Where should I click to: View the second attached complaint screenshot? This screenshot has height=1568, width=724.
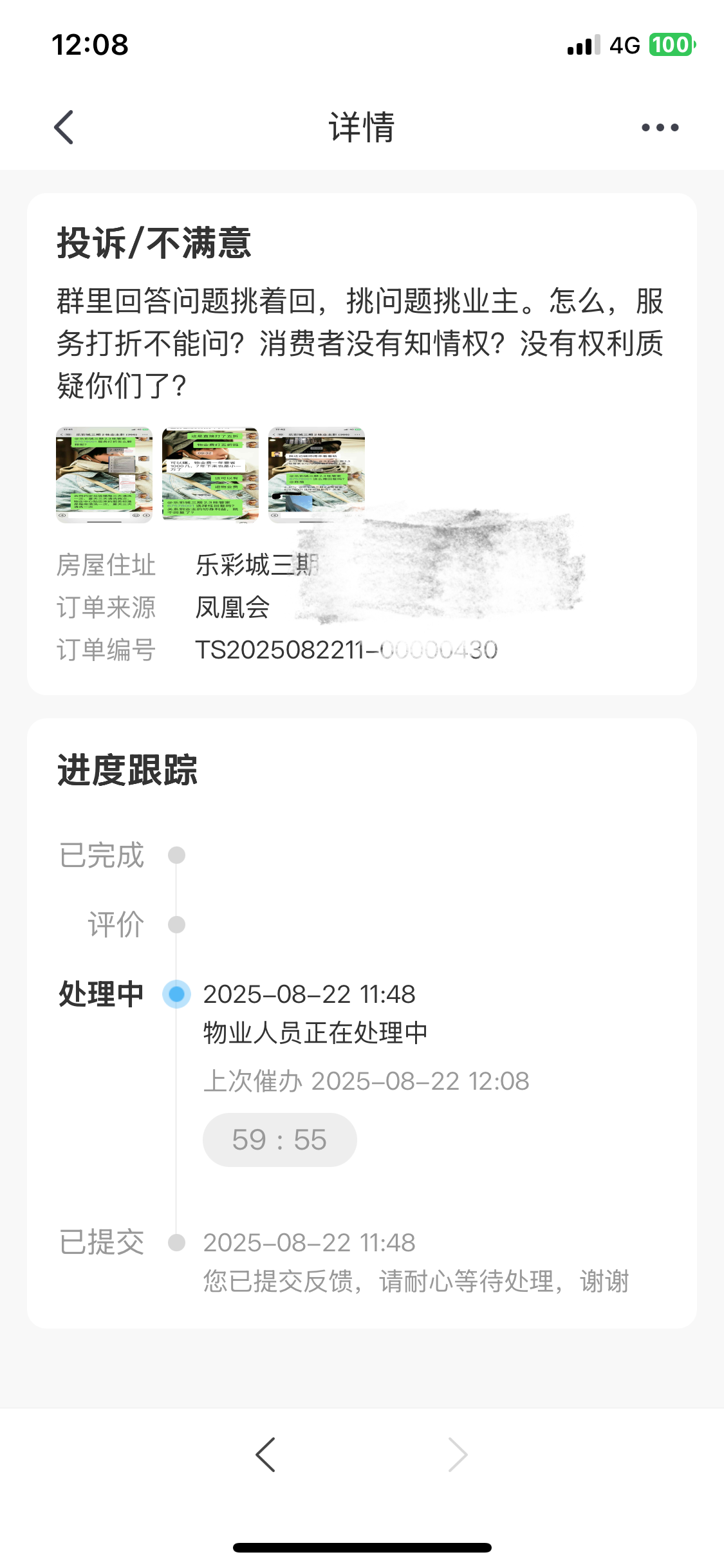point(210,474)
